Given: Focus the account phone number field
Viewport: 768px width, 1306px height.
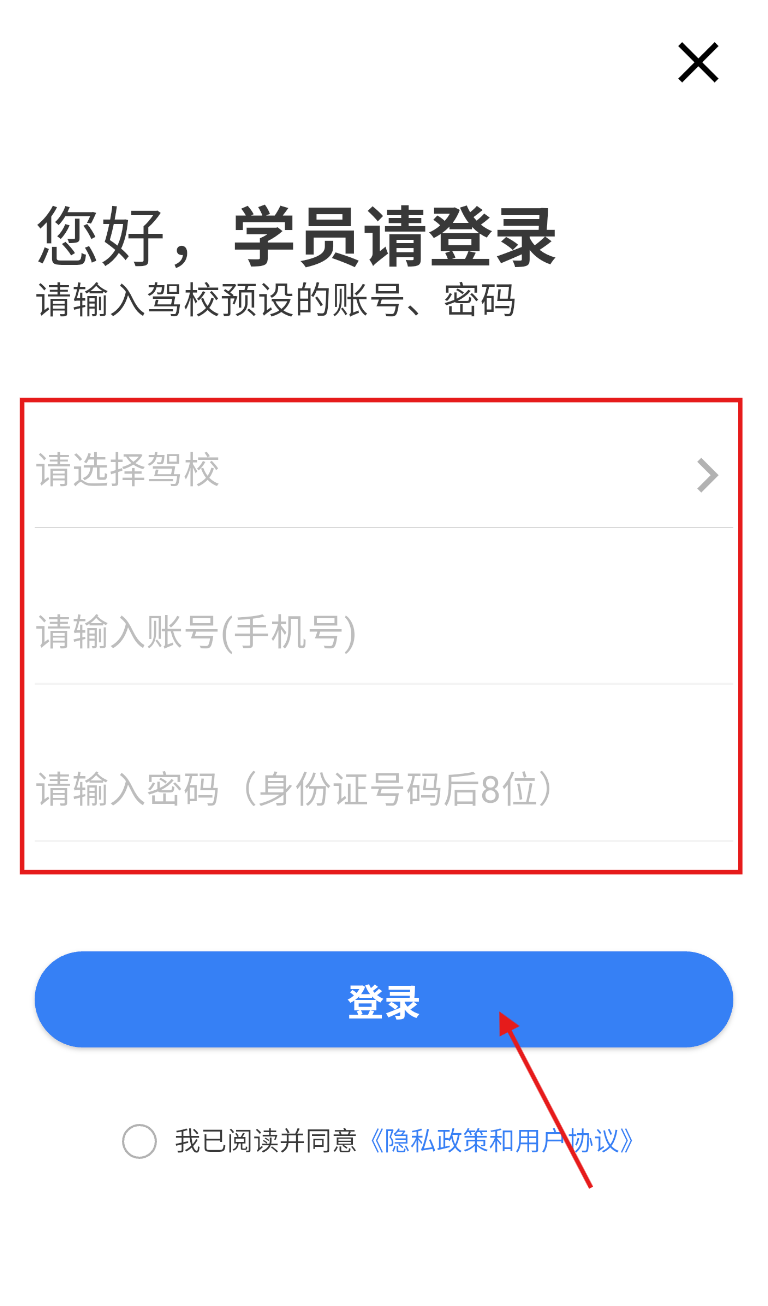Looking at the screenshot, I should click(384, 632).
